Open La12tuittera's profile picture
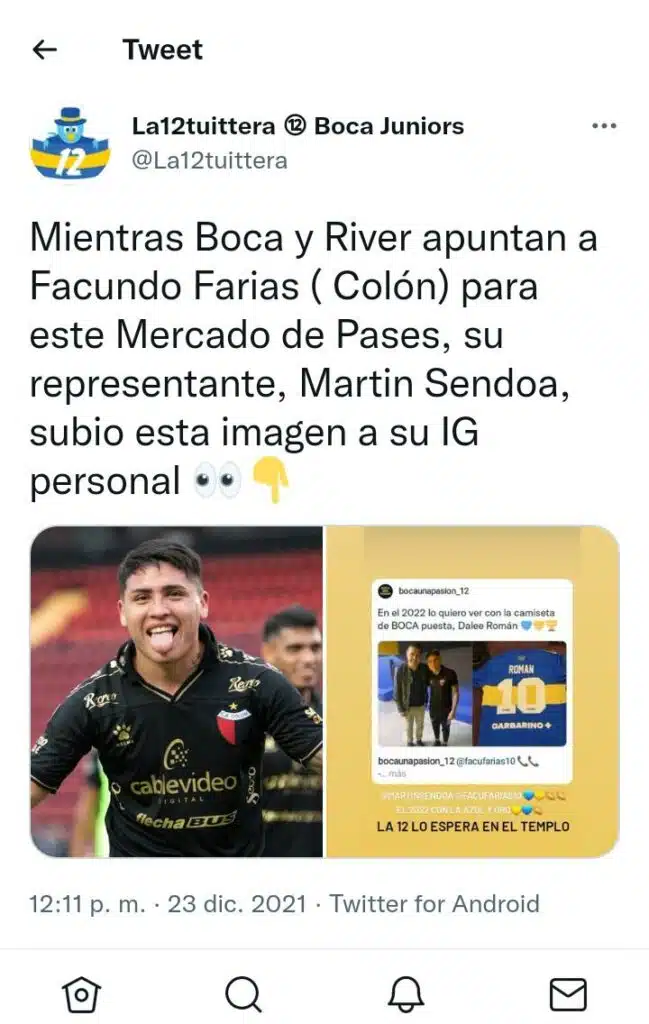Image resolution: width=649 pixels, height=1024 pixels. pyautogui.click(x=71, y=142)
